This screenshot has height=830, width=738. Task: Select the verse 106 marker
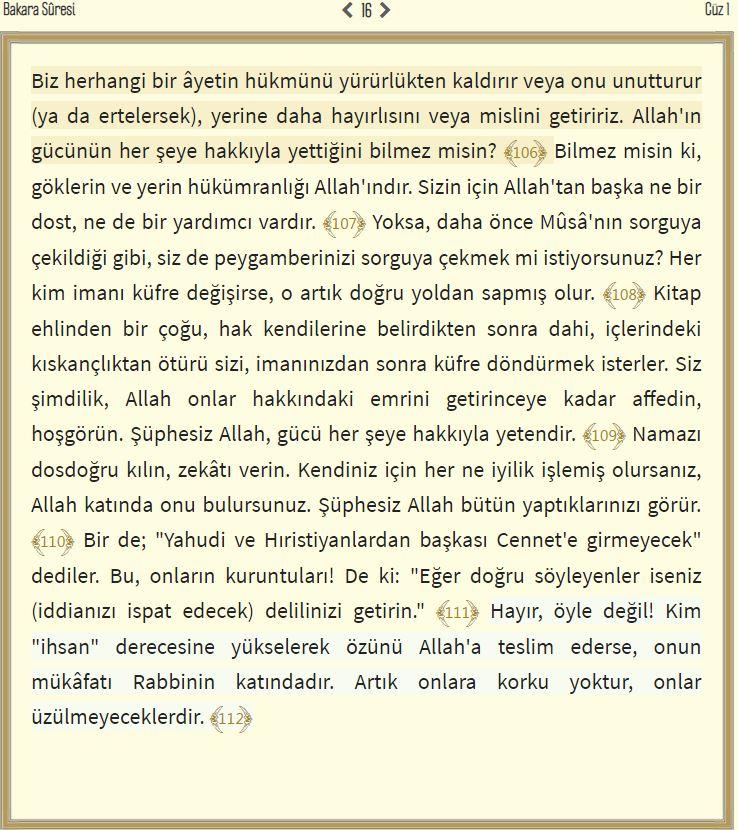[x=526, y=153]
